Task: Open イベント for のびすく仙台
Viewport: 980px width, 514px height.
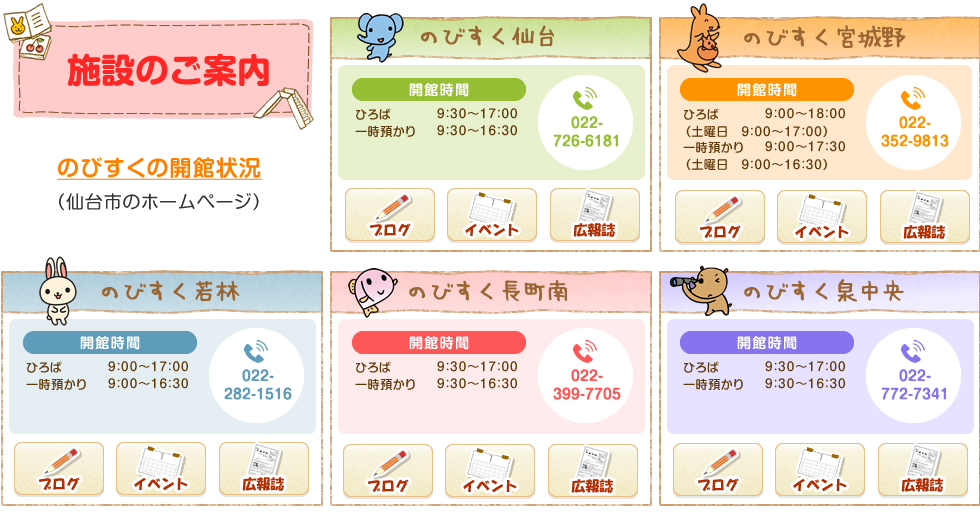Action: pyautogui.click(x=492, y=214)
